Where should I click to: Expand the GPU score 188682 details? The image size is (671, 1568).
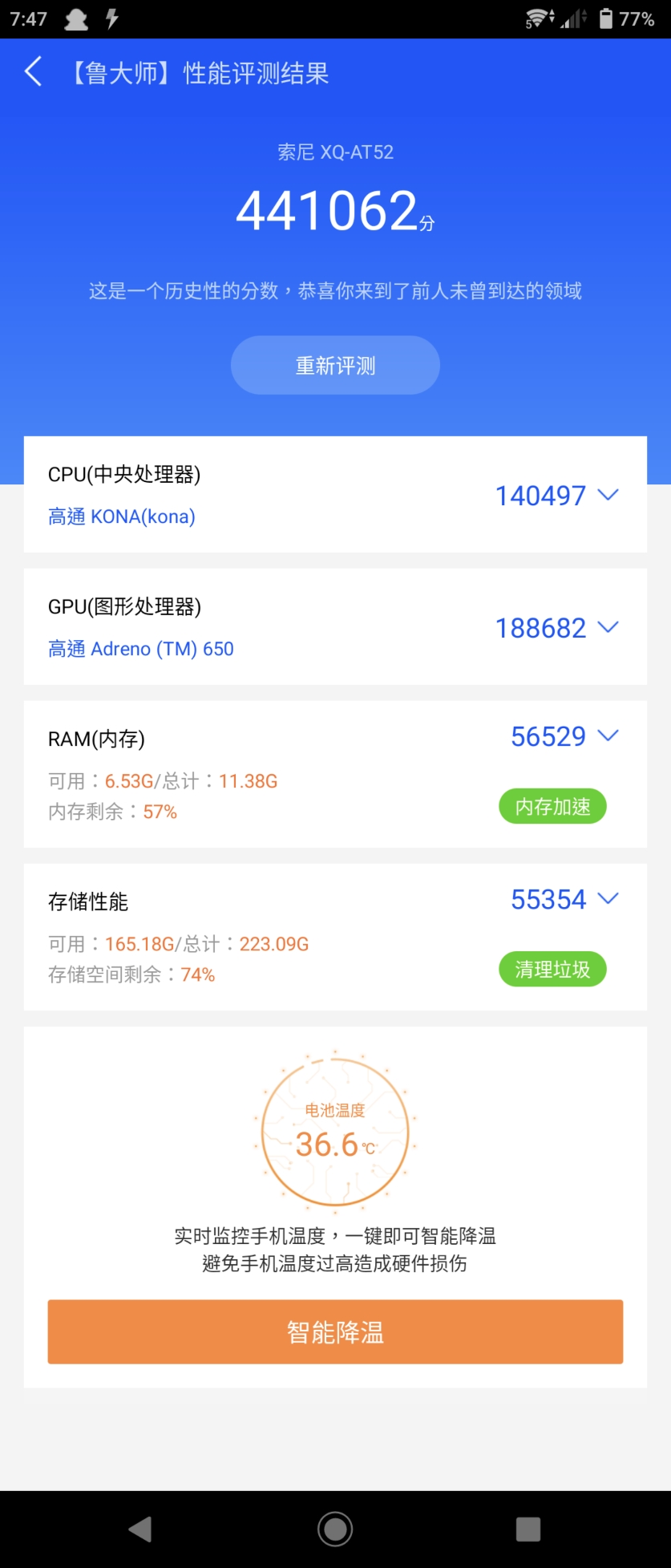click(x=608, y=627)
